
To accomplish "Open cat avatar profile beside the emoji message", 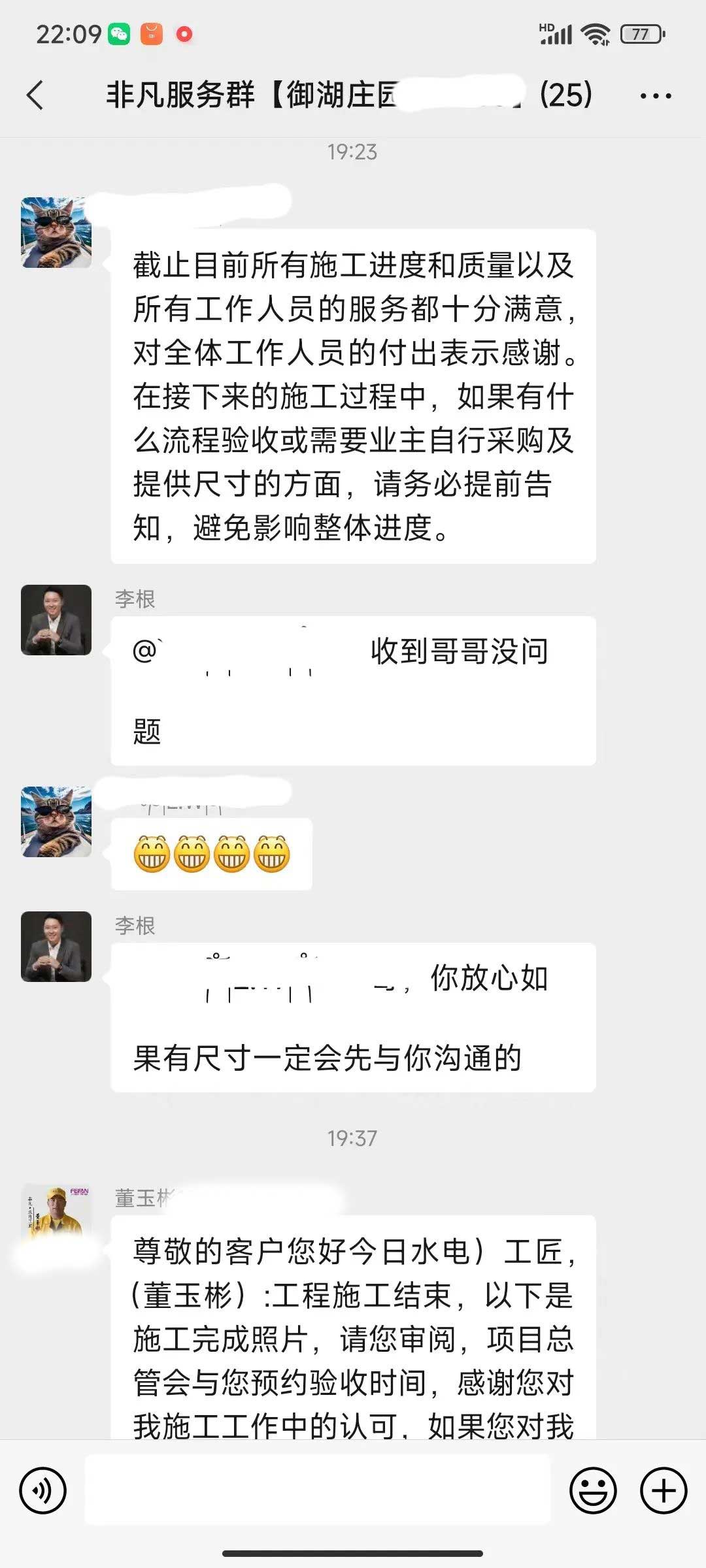I will 56,821.
